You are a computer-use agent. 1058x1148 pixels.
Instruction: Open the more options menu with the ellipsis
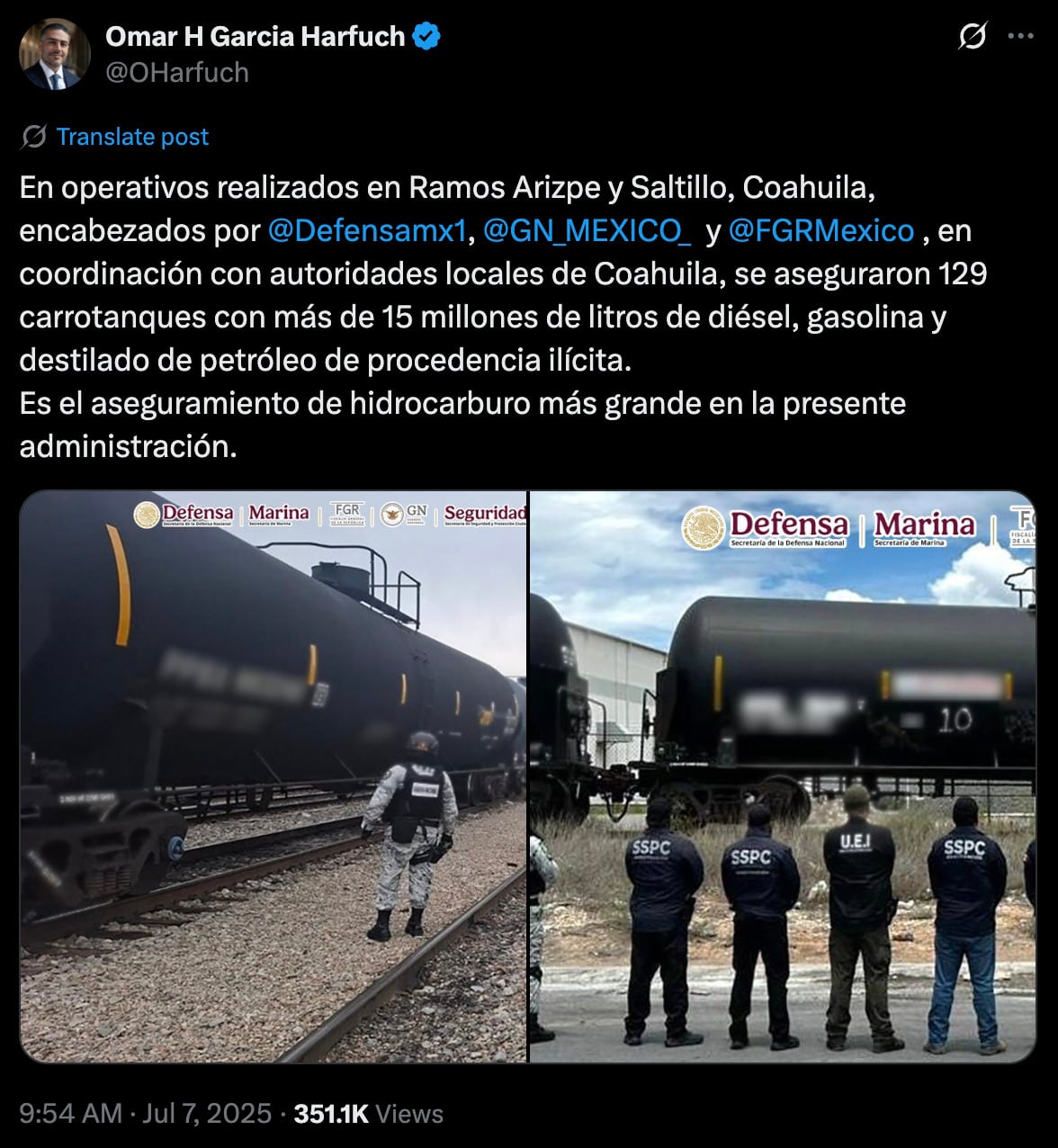point(1021,36)
